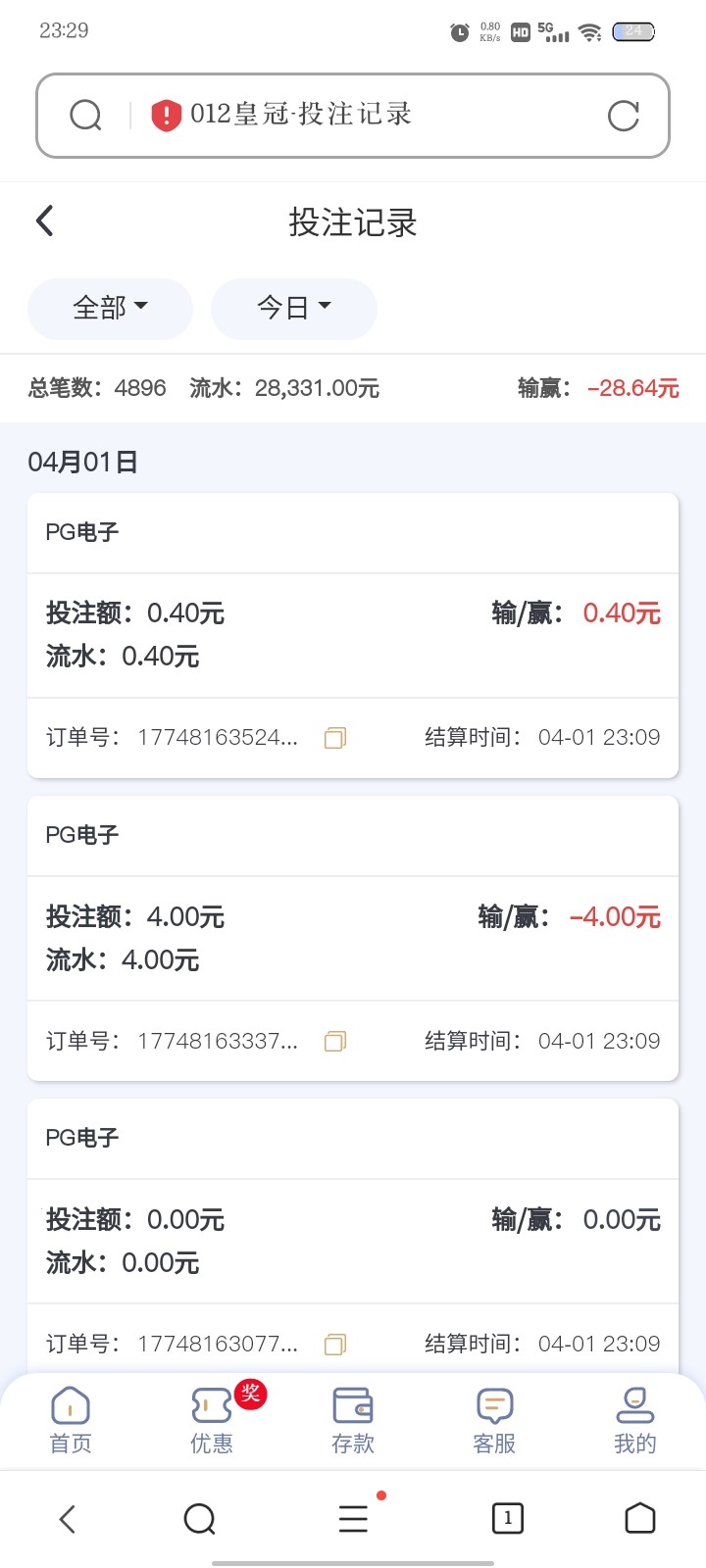Switch to browser tab manager showing 1
This screenshot has width=706, height=1568.
click(x=507, y=1518)
